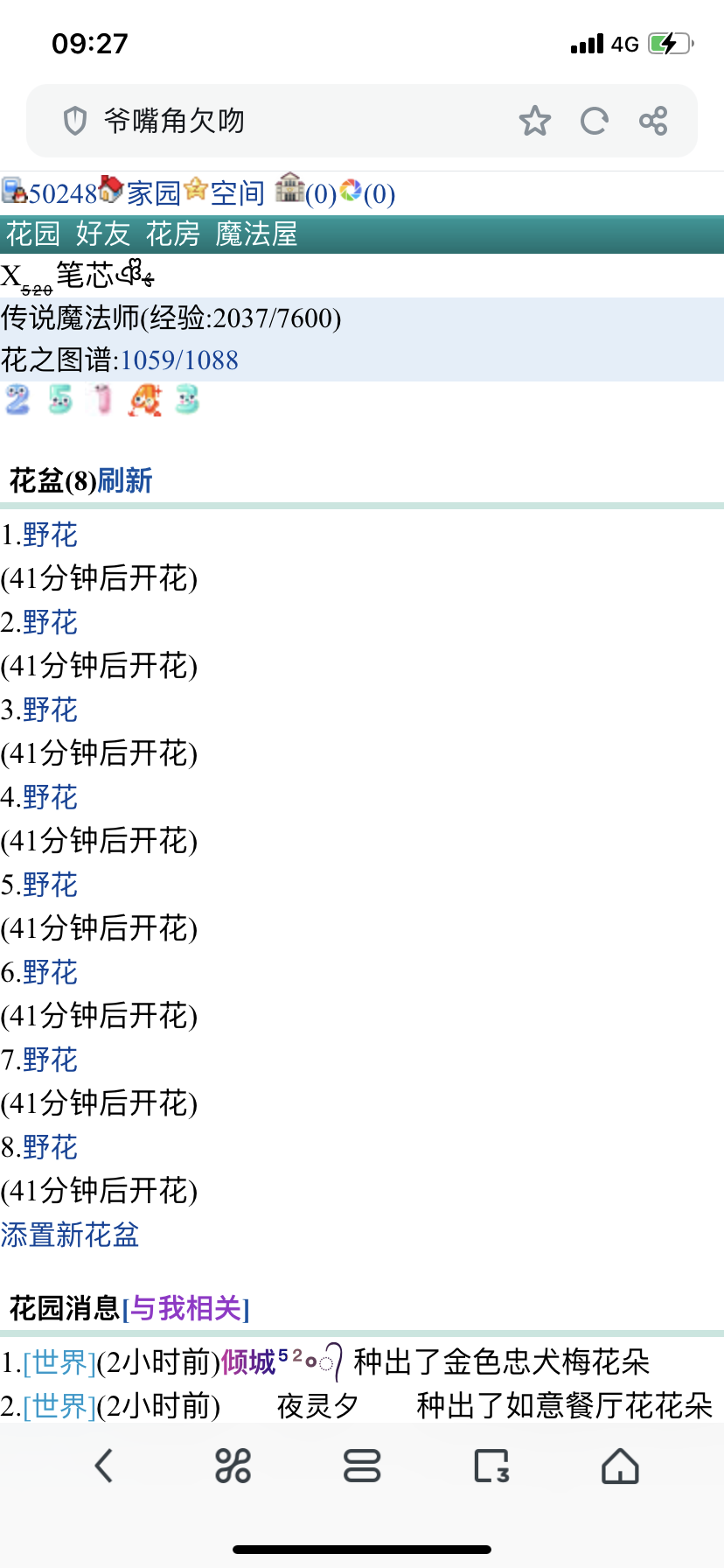
Task: Open flower pot 8 野花
Action: [50, 1147]
